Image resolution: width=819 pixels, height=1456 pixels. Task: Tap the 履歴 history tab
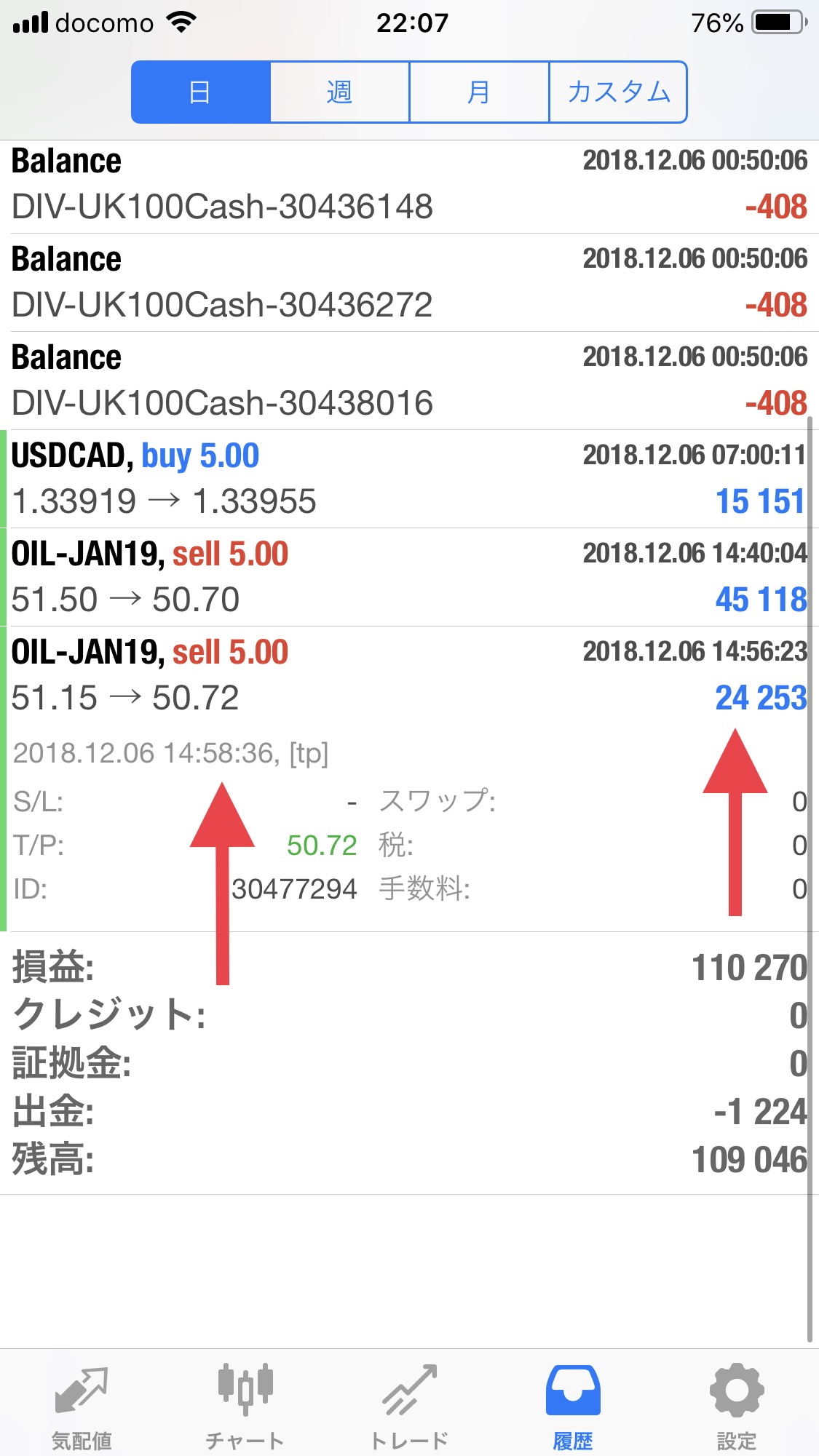(x=573, y=1404)
